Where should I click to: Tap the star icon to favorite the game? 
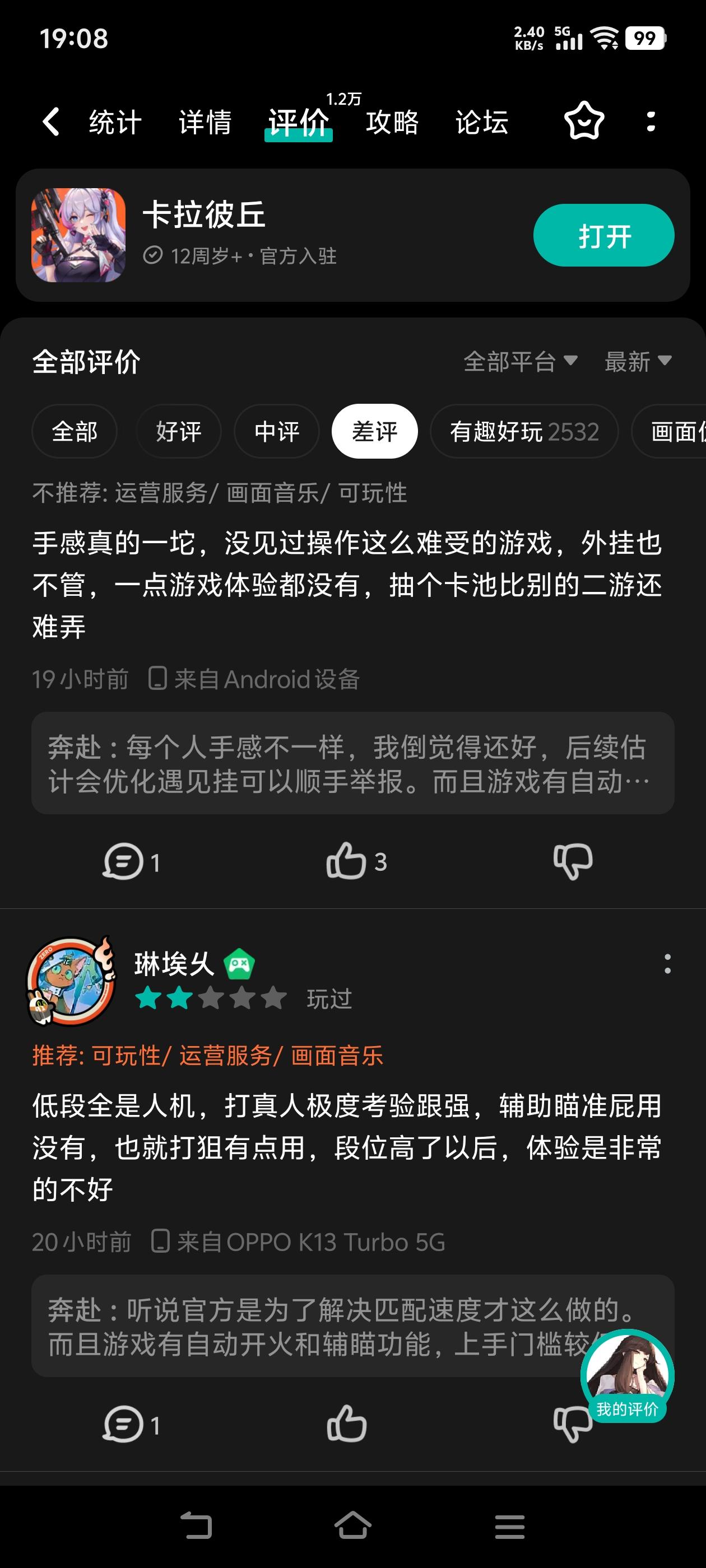tap(583, 121)
